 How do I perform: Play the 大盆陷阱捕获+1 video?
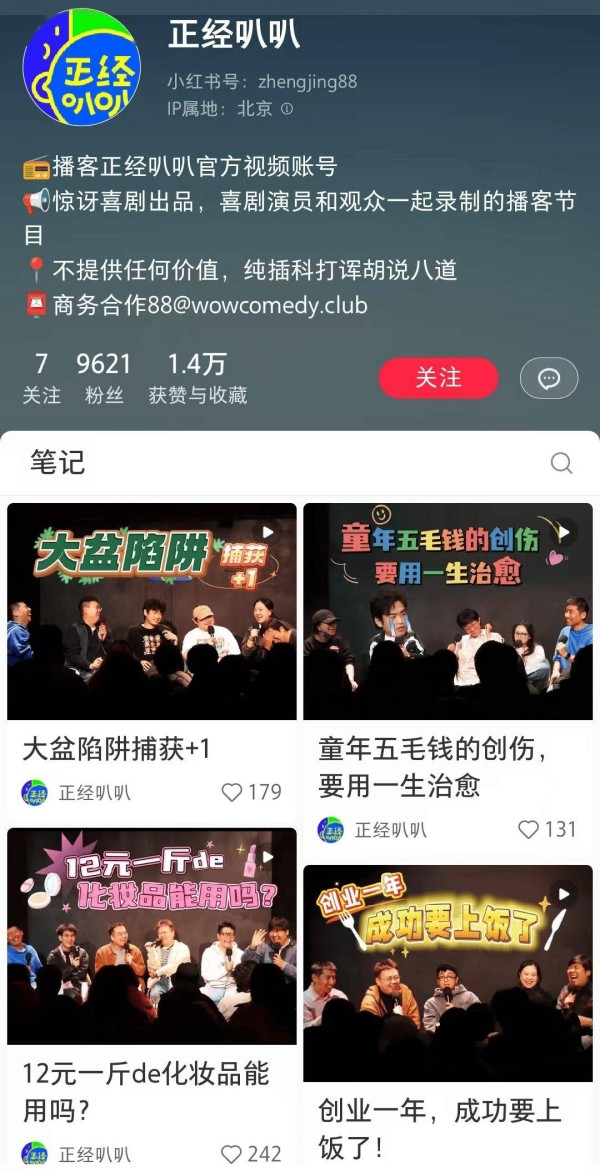[x=152, y=610]
